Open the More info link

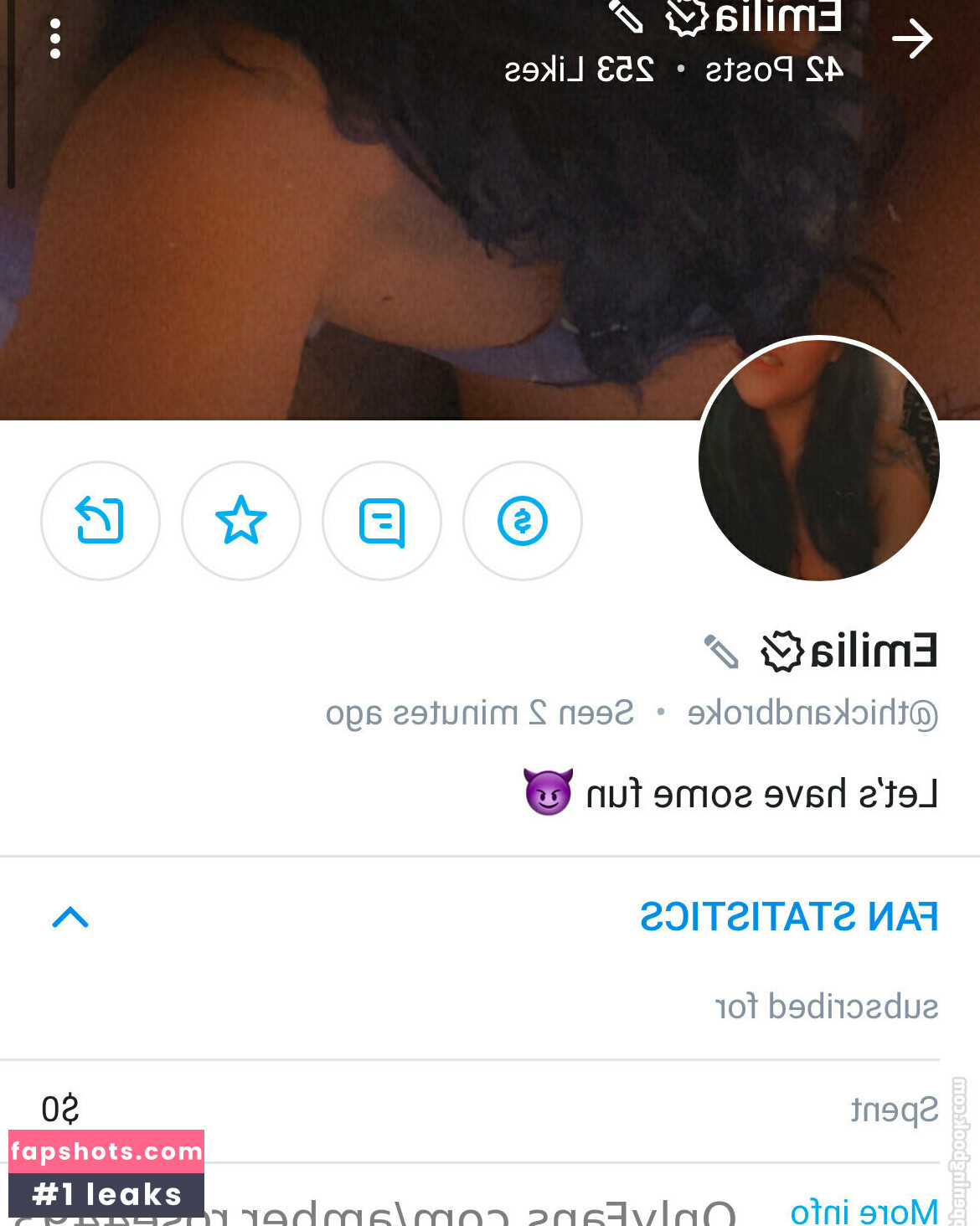pos(864,1211)
